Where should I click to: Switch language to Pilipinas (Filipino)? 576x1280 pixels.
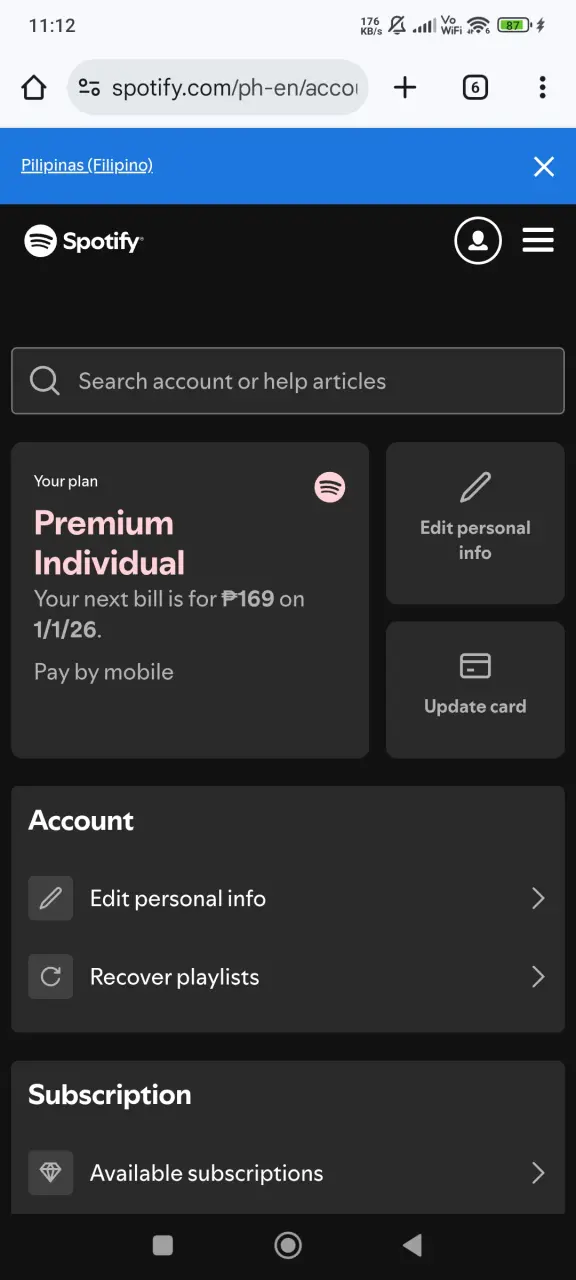pos(87,165)
